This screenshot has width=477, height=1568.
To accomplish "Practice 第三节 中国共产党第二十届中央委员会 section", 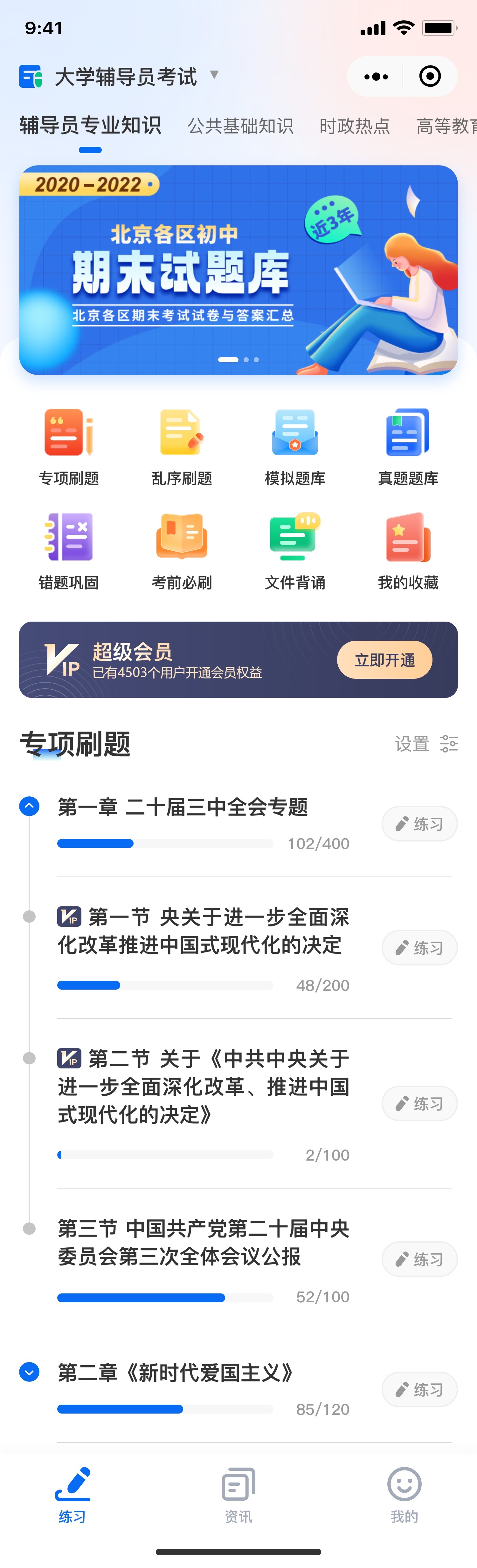I will [419, 1259].
